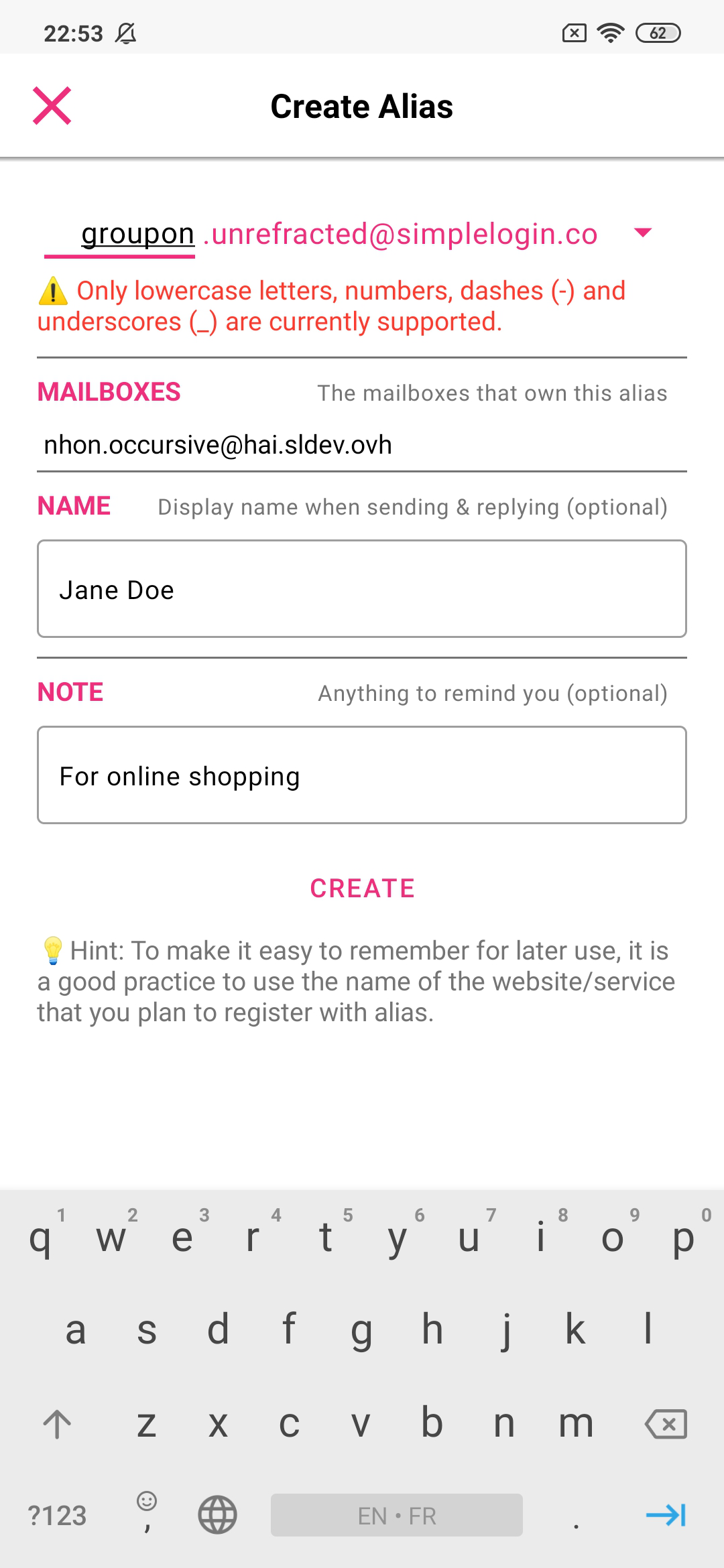724x1568 pixels.
Task: Tap the keyboard shift arrow key
Action: (57, 1424)
